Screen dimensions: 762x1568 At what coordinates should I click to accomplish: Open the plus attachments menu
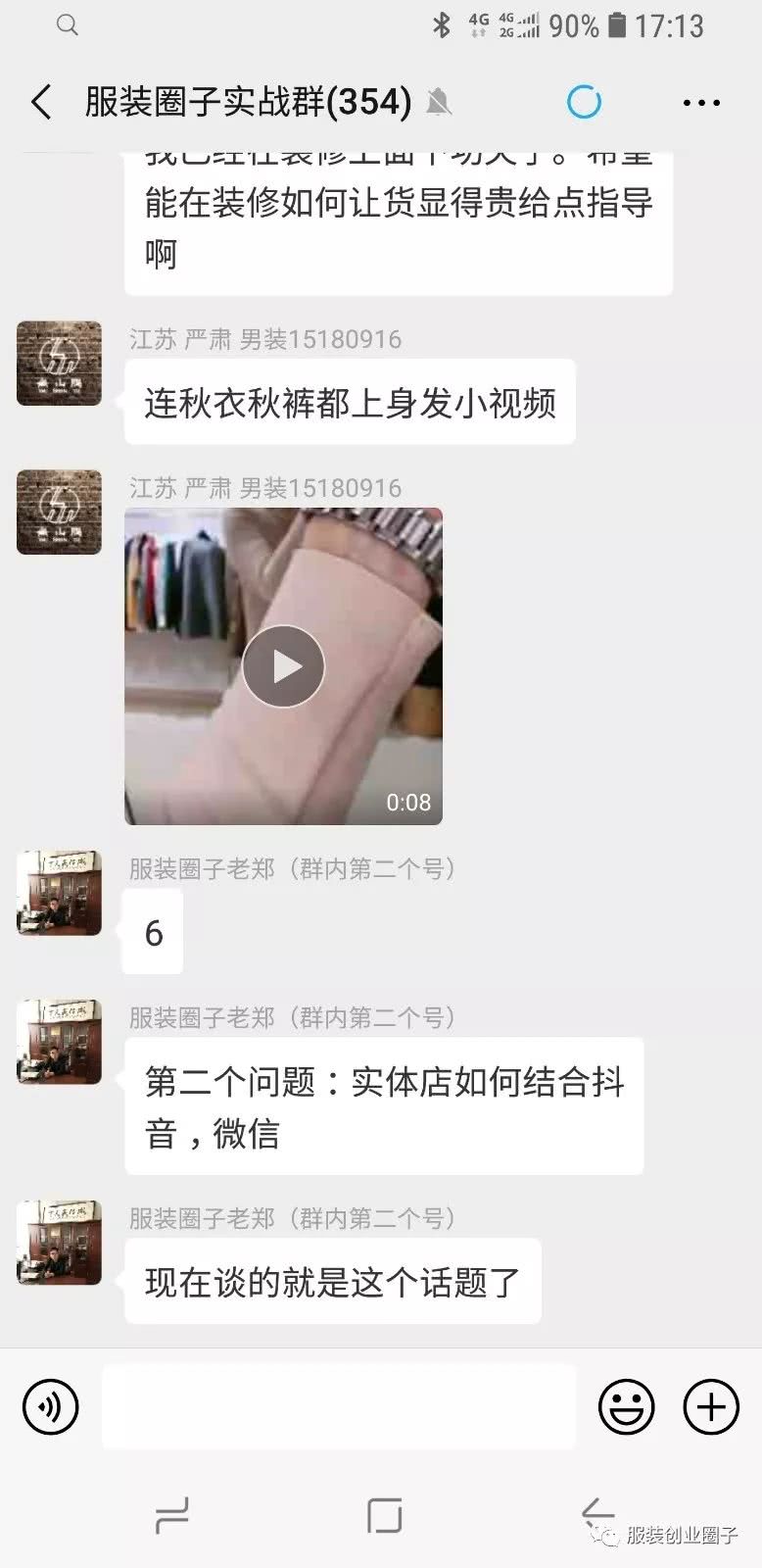[711, 1407]
